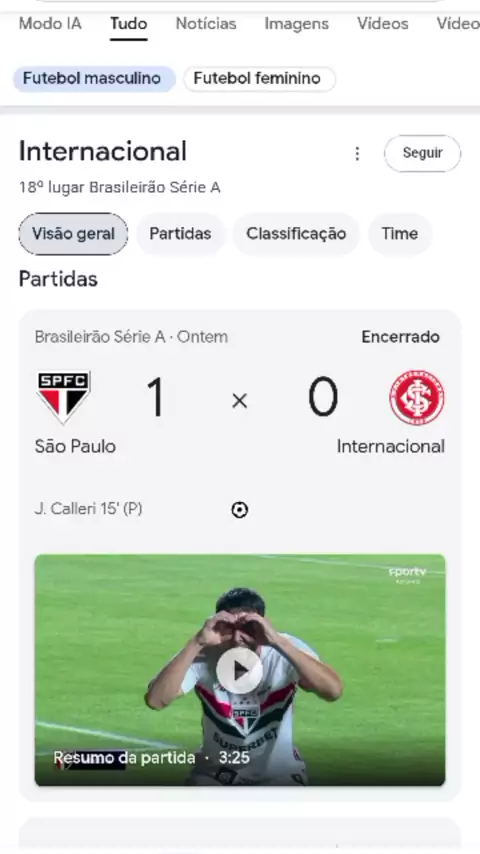The width and height of the screenshot is (480, 854).
Task: Select the Visão geral chip
Action: click(x=73, y=234)
